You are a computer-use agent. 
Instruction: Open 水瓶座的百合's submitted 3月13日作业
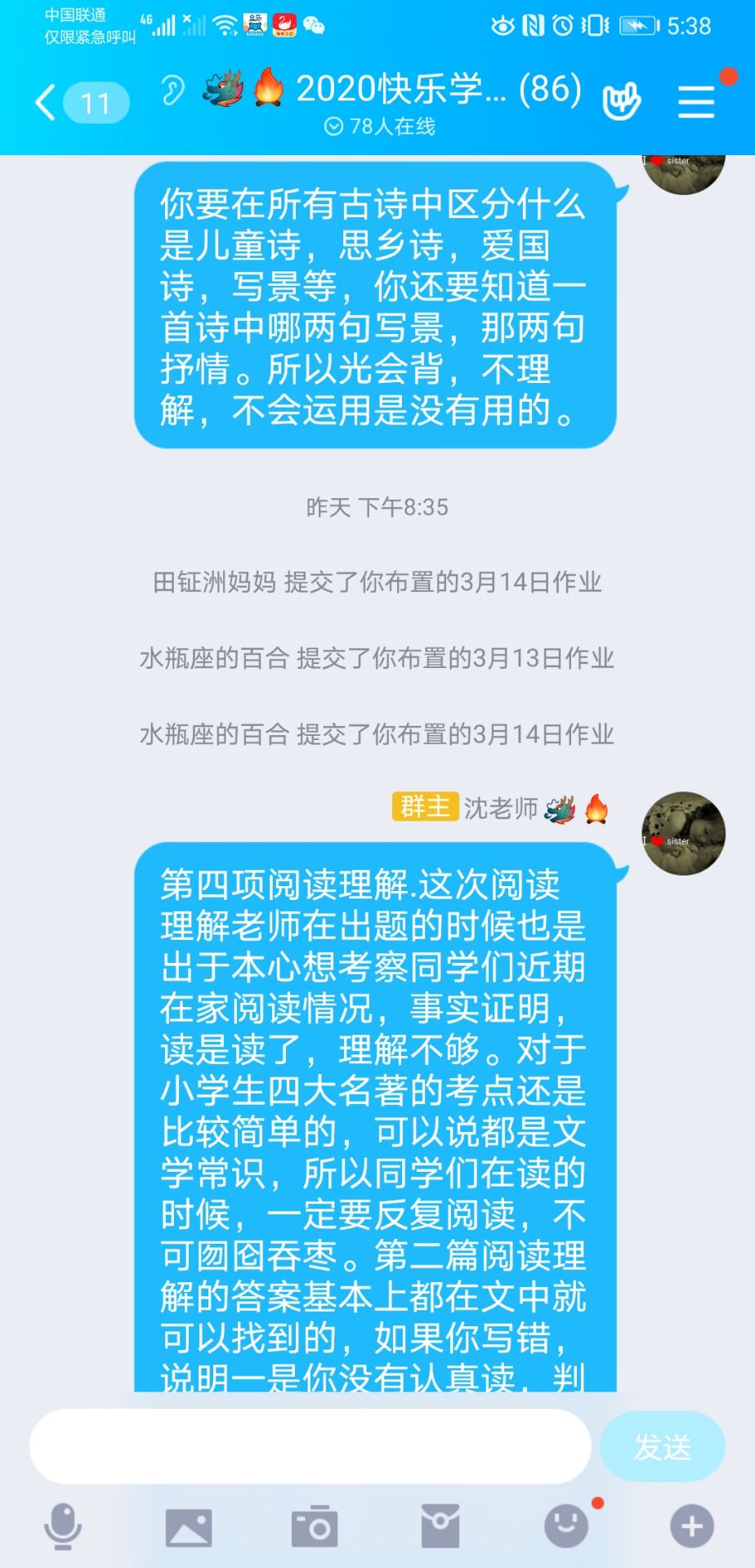click(x=377, y=658)
